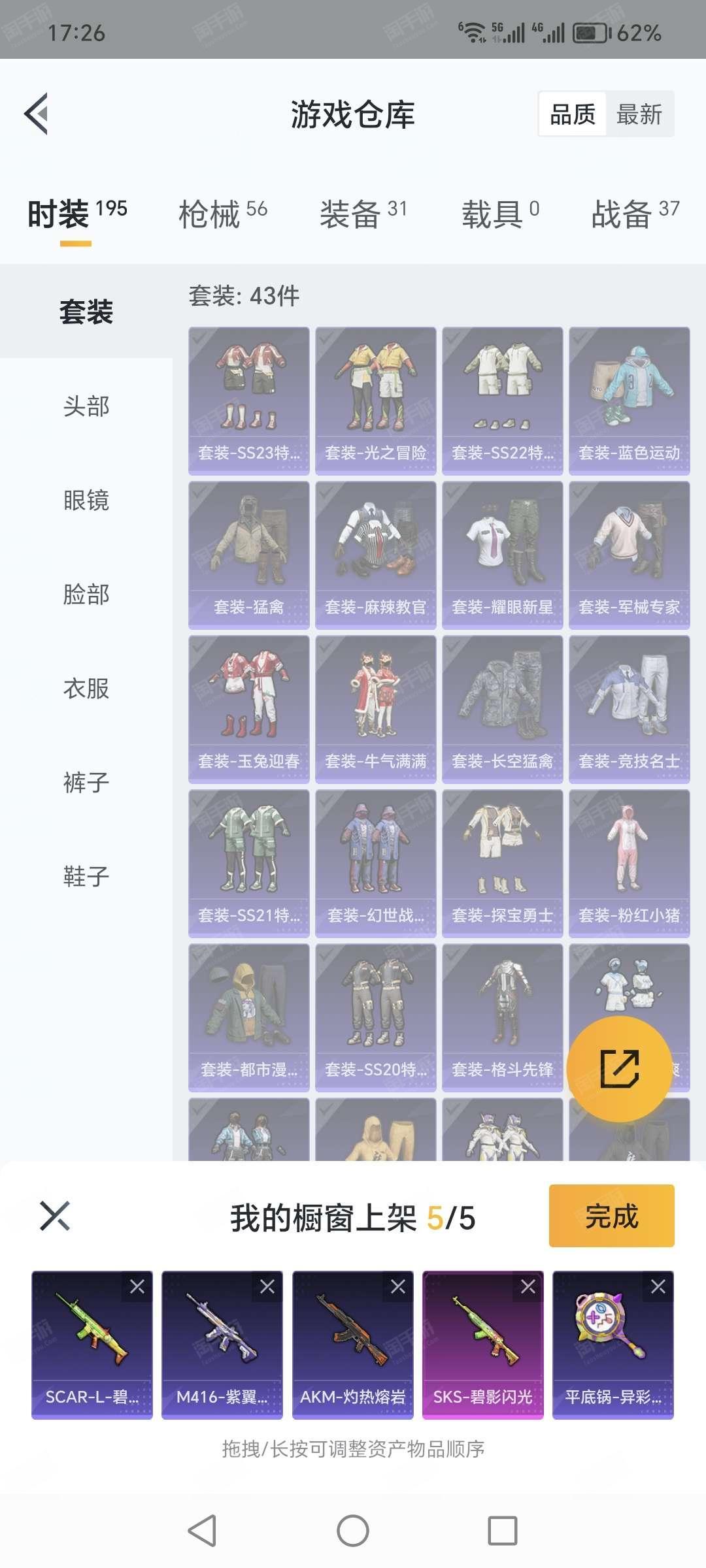Viewport: 706px width, 1568px height.
Task: Remove 平底锅 skin from showcase
Action: pos(658,1286)
